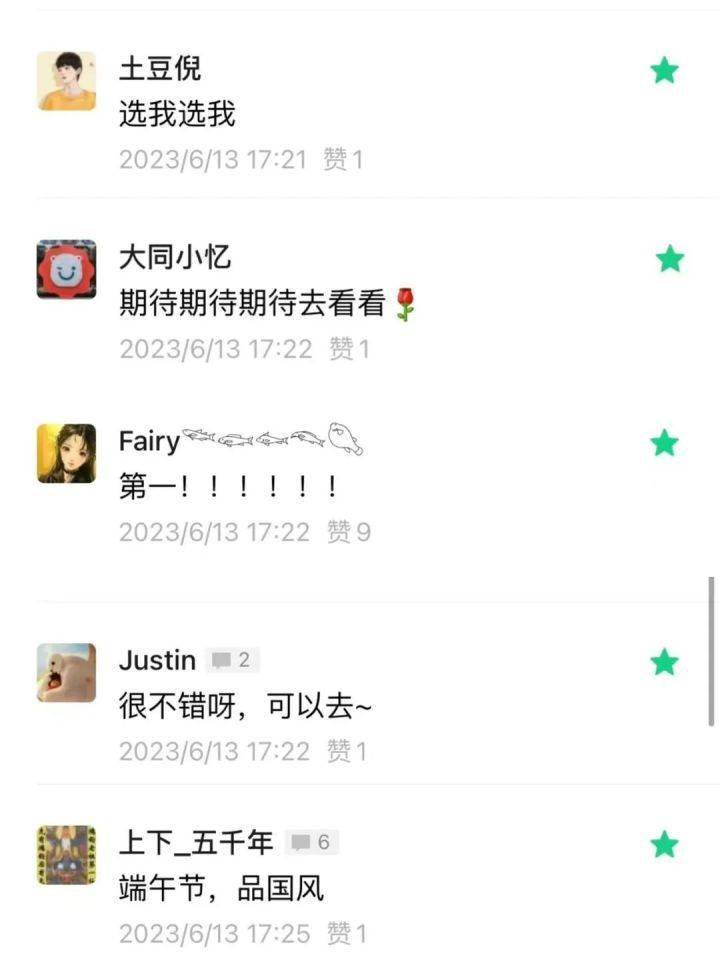View the 6 replies under 上下_五千年

click(x=311, y=843)
